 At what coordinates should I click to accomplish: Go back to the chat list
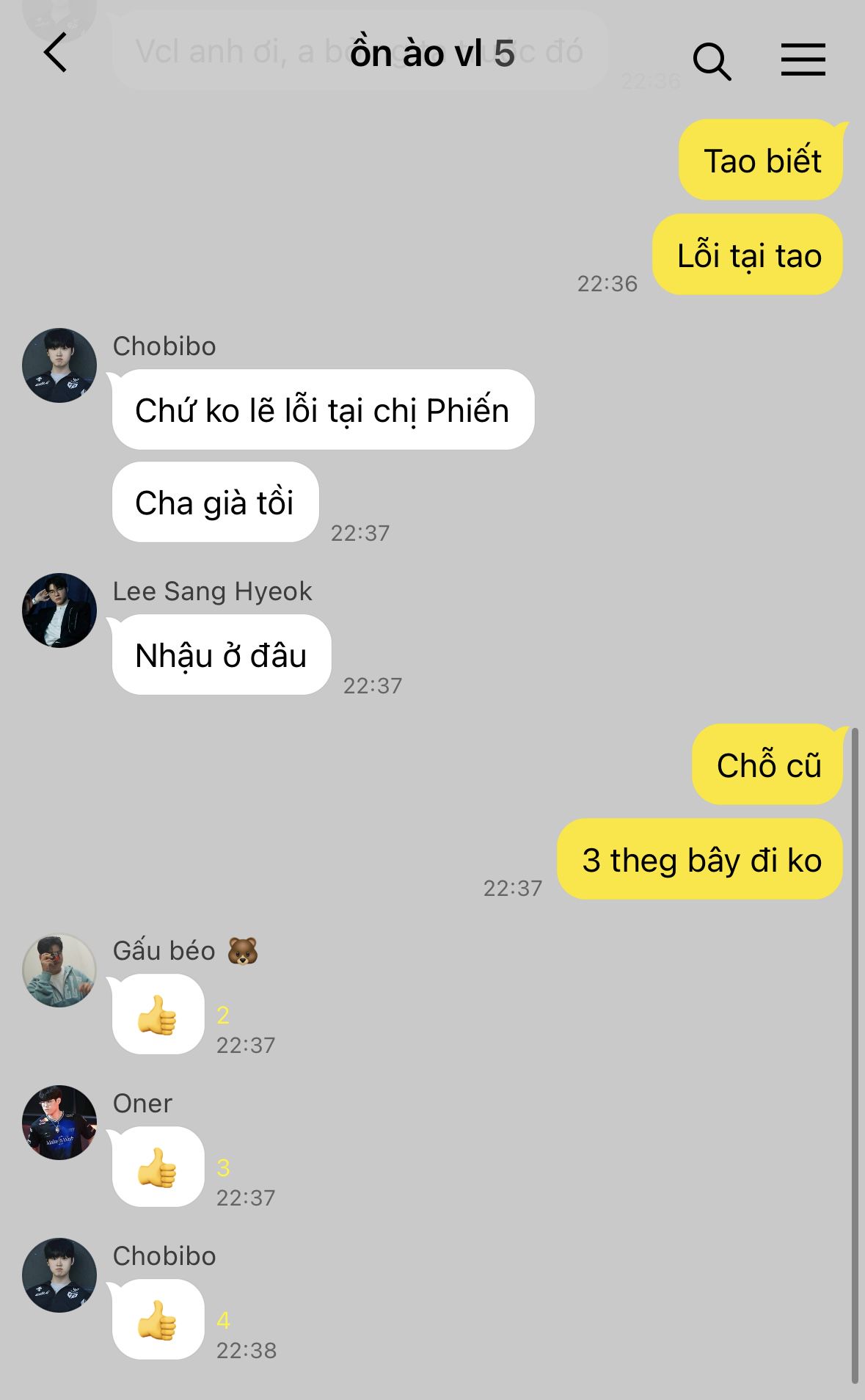pos(56,54)
